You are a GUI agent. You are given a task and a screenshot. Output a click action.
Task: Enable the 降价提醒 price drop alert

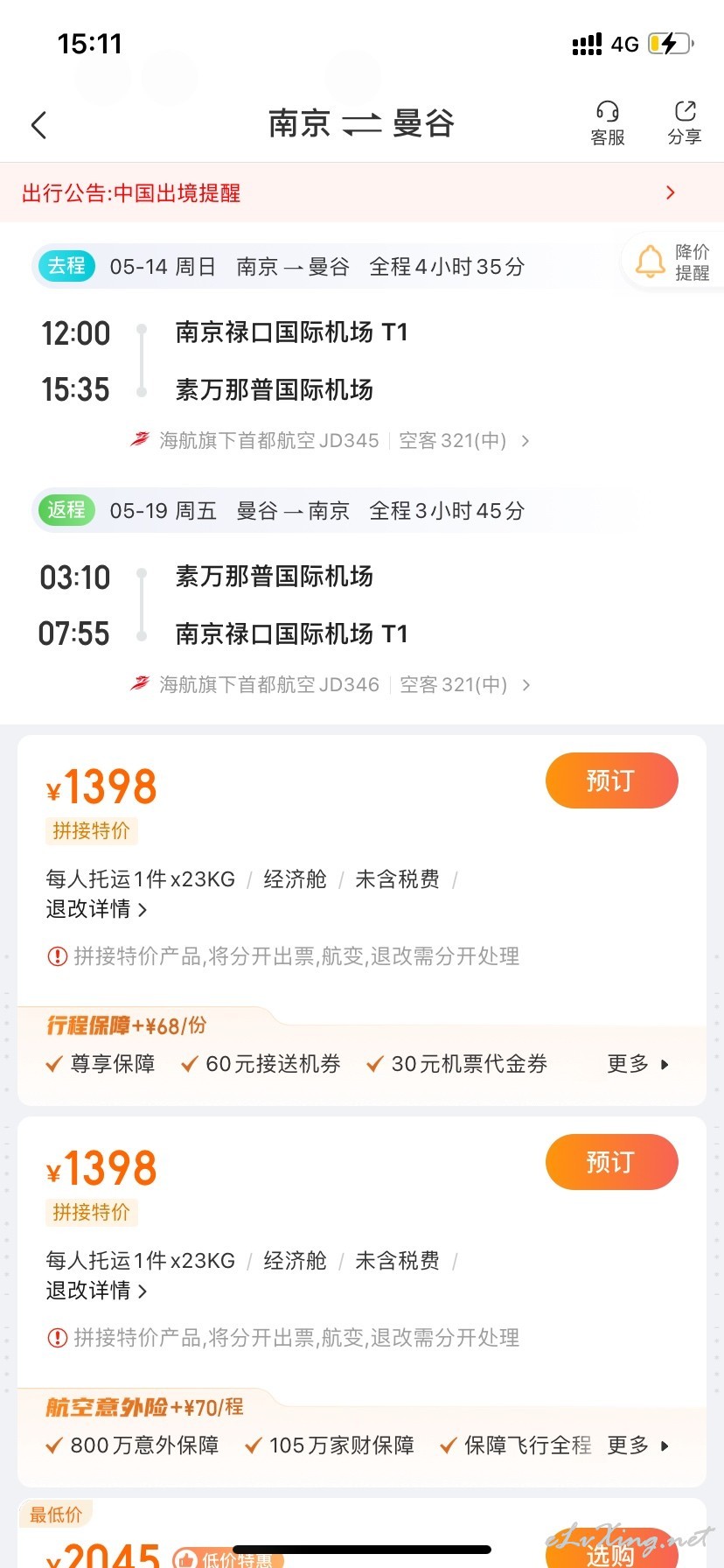[672, 262]
